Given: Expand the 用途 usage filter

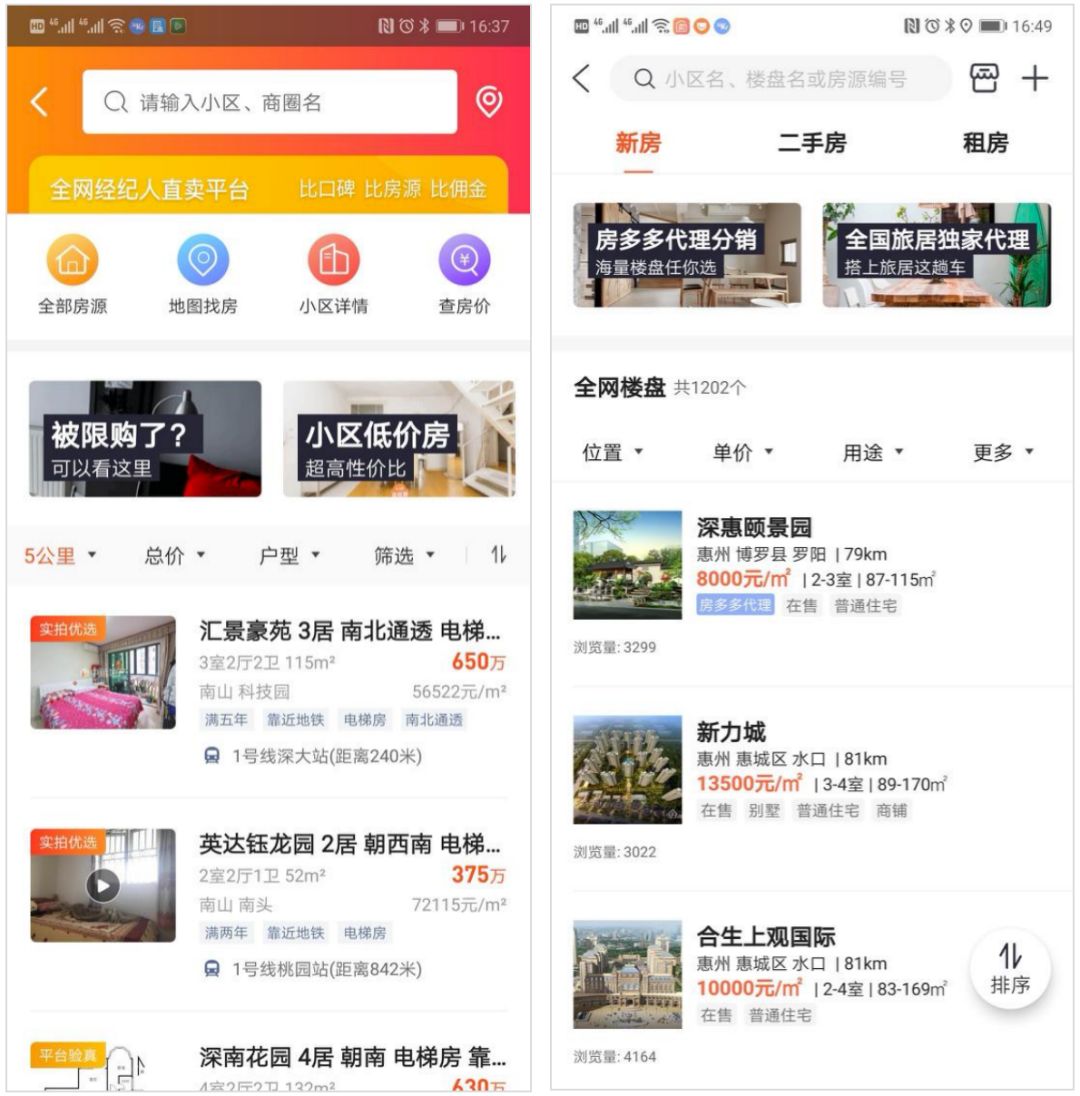Looking at the screenshot, I should [x=873, y=453].
